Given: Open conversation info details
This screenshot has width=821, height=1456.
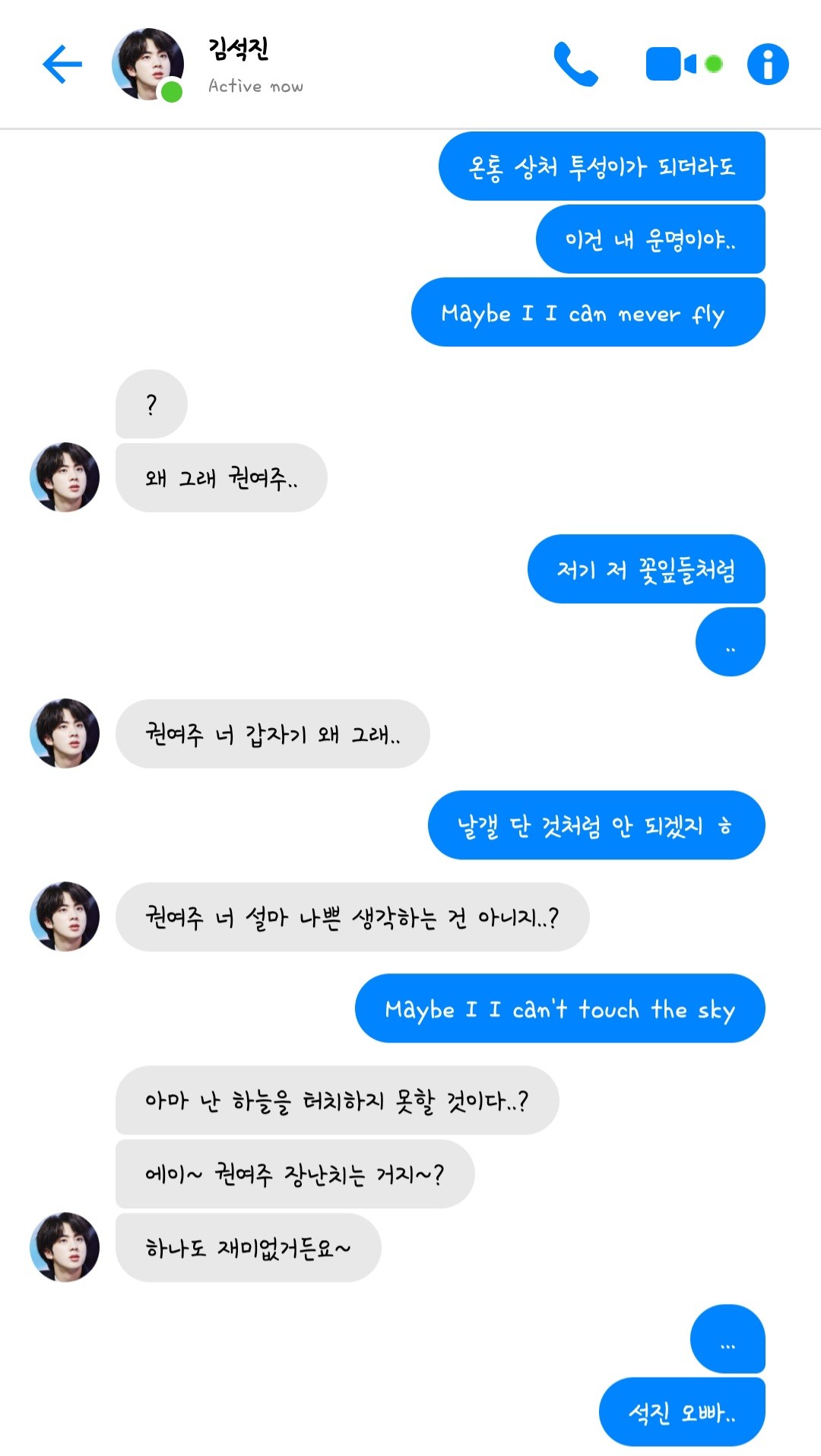Looking at the screenshot, I should click(768, 64).
